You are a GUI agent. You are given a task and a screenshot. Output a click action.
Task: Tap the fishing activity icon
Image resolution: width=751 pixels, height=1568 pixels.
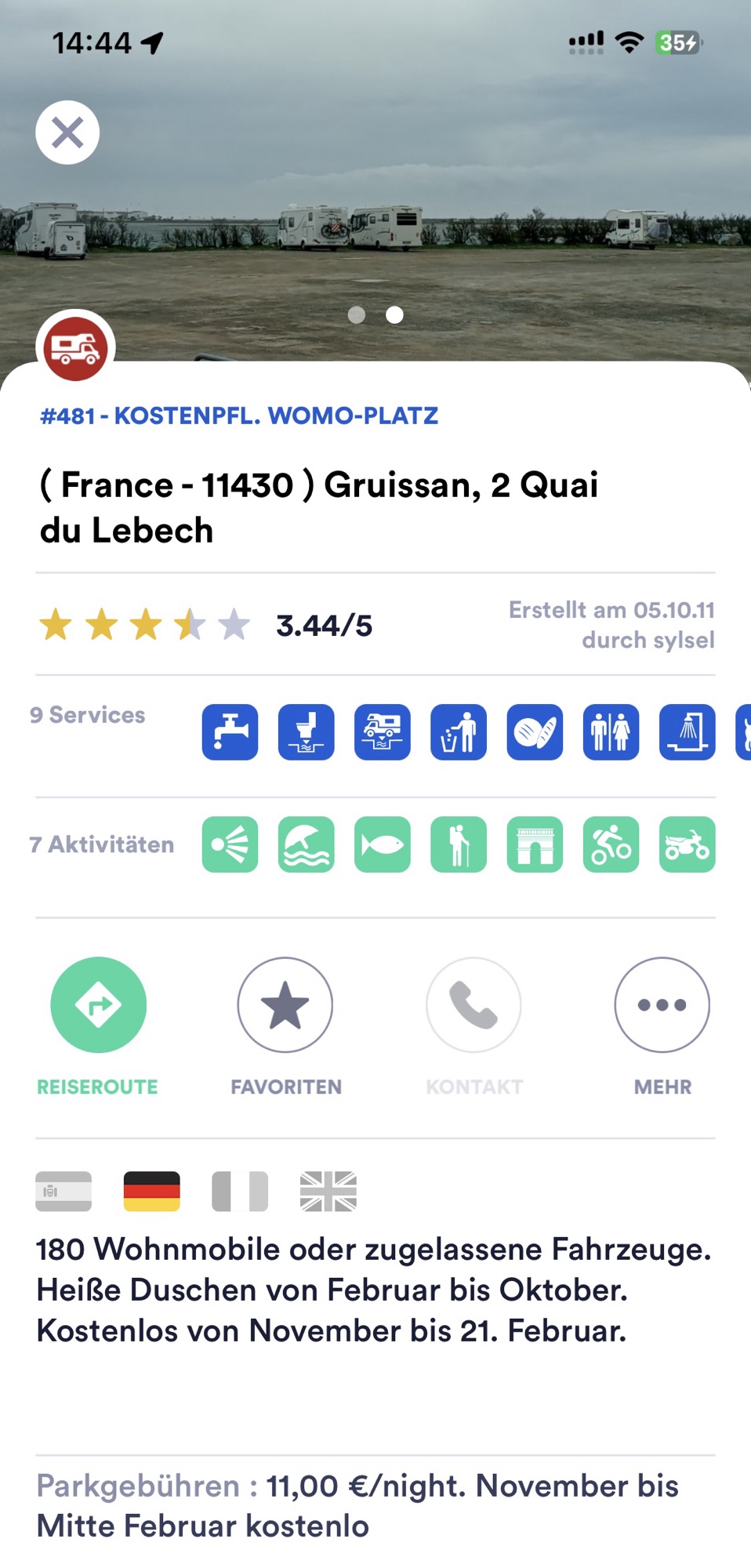(x=383, y=844)
